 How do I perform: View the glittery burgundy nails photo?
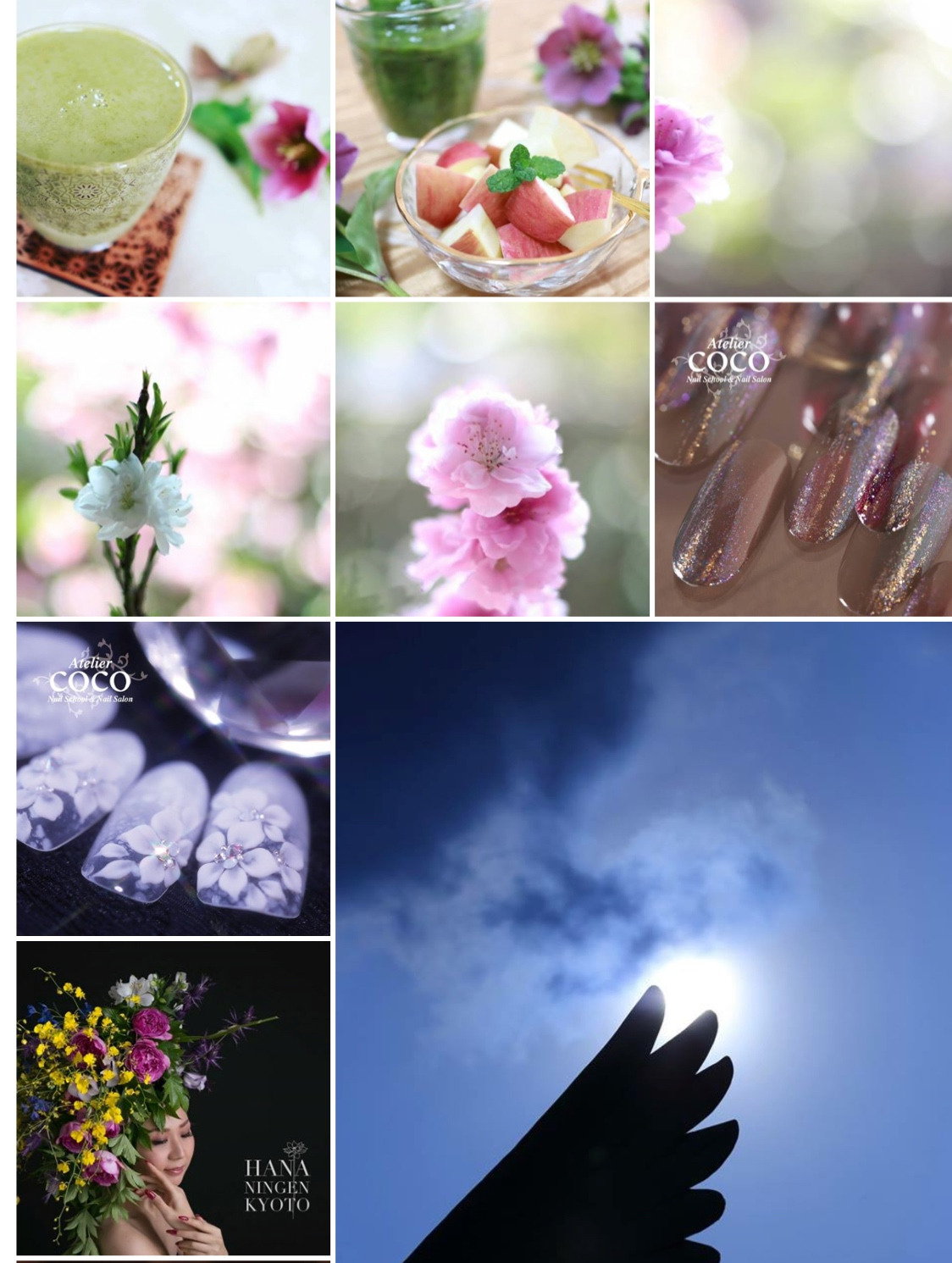(802, 459)
